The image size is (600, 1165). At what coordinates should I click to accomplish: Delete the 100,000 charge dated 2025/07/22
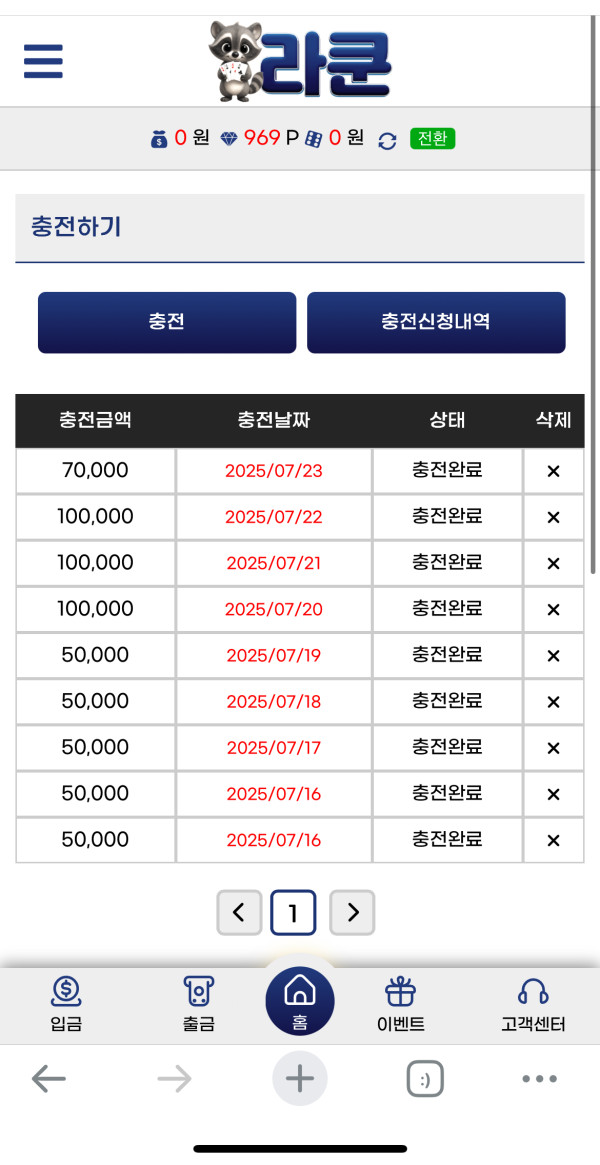[553, 517]
